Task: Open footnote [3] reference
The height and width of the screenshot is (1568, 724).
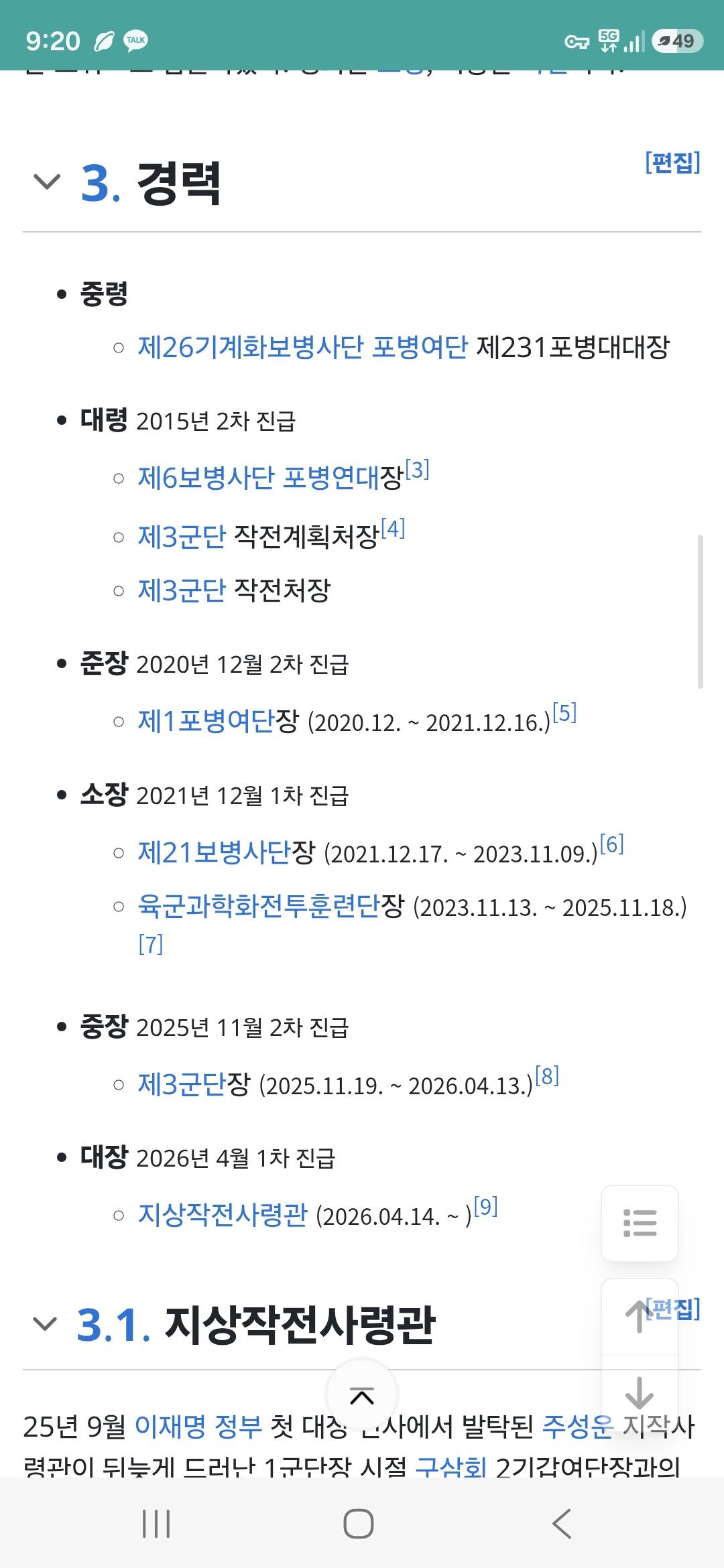Action: (418, 468)
